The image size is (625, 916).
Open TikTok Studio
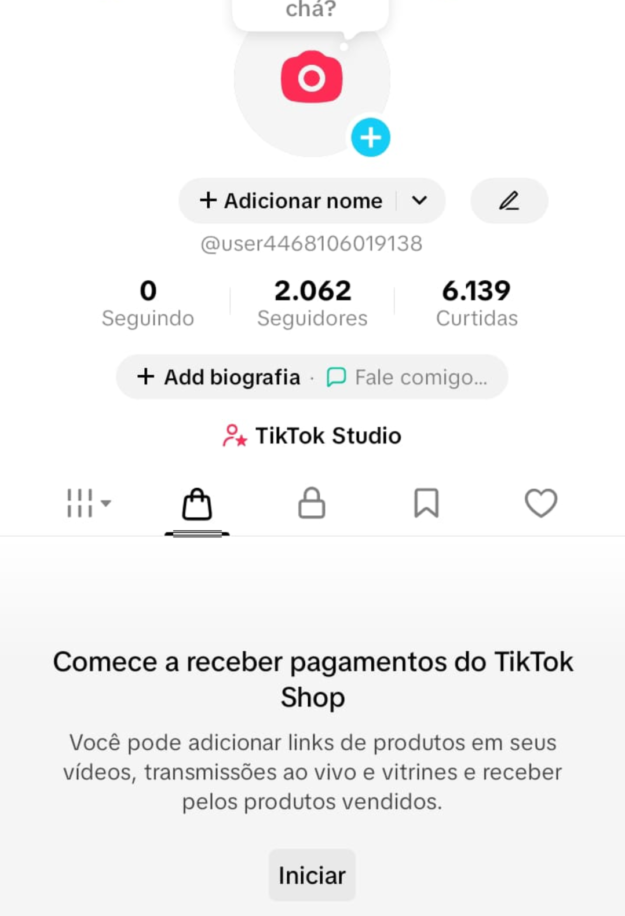coord(312,436)
